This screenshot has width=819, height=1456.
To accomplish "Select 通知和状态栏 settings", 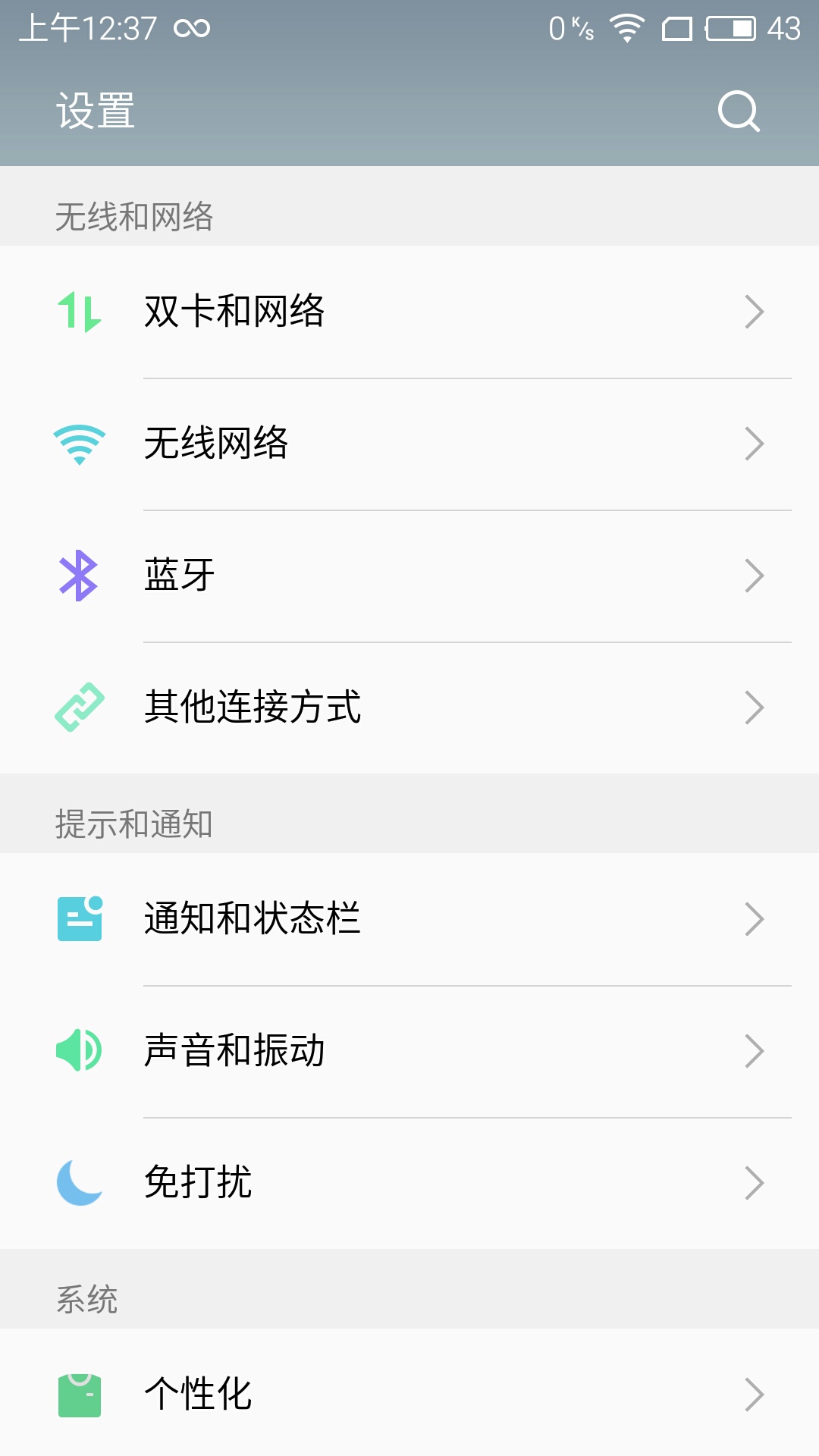I will tap(409, 919).
